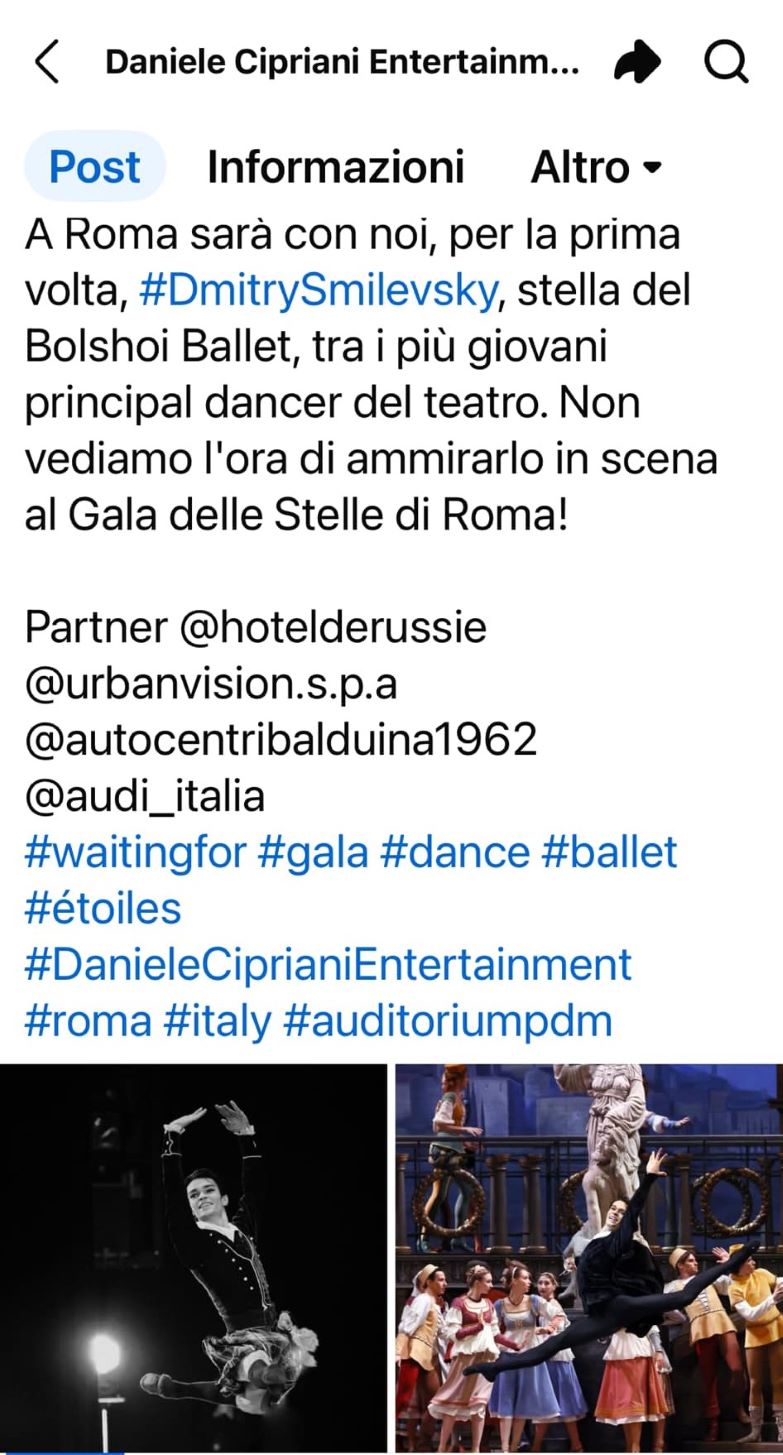Image resolution: width=783 pixels, height=1455 pixels.
Task: Open the #auditoriumpdm hashtag
Action: point(448,1021)
